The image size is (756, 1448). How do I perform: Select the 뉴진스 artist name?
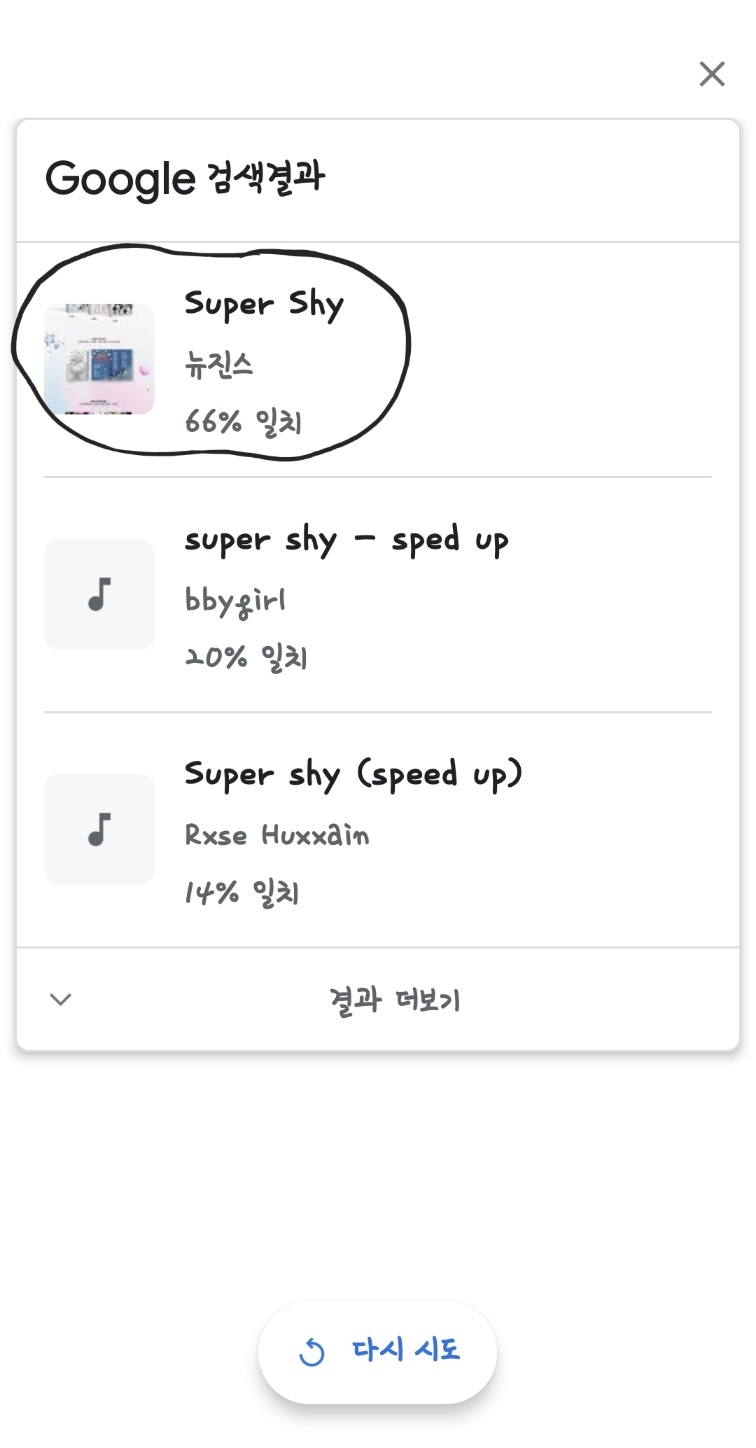pyautogui.click(x=219, y=364)
